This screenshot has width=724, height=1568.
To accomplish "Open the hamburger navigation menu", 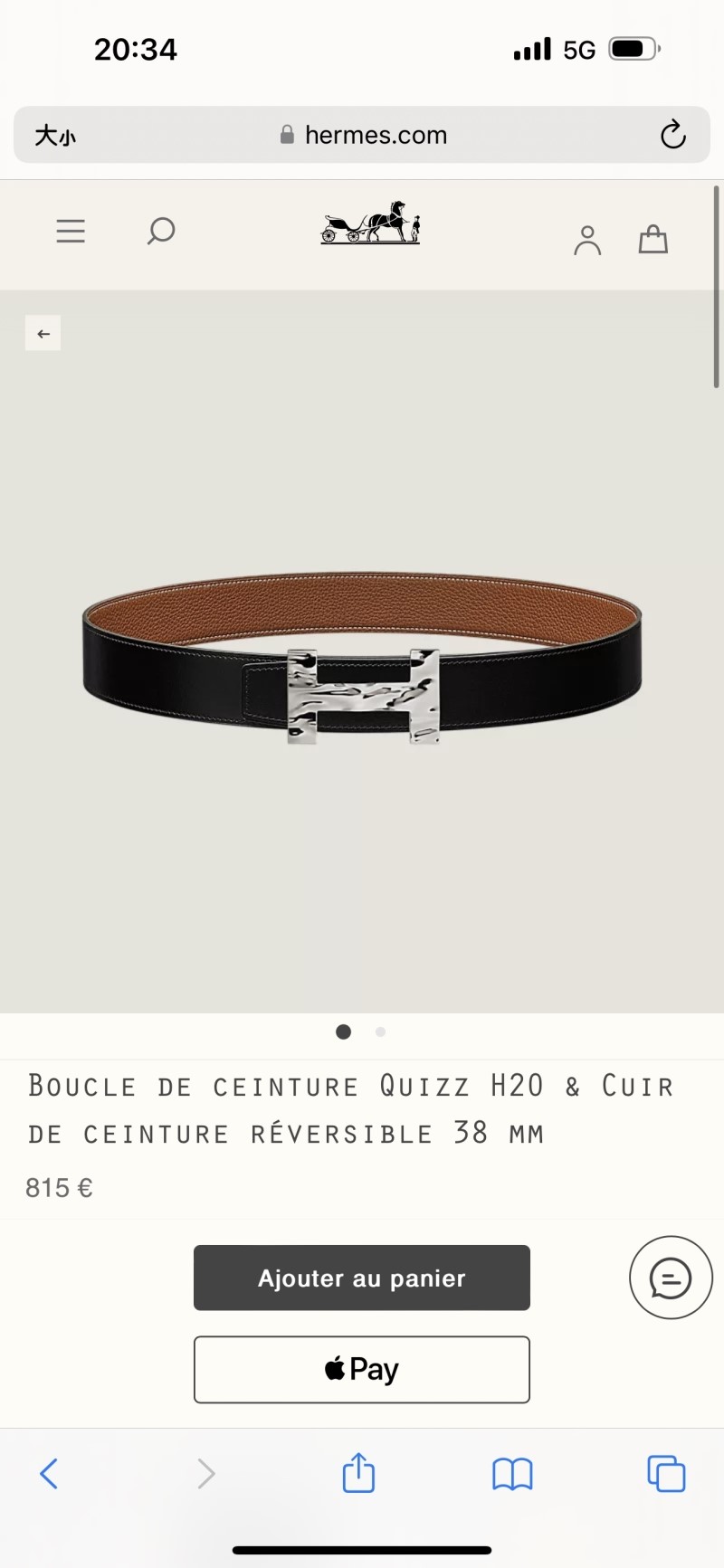I will (x=71, y=232).
